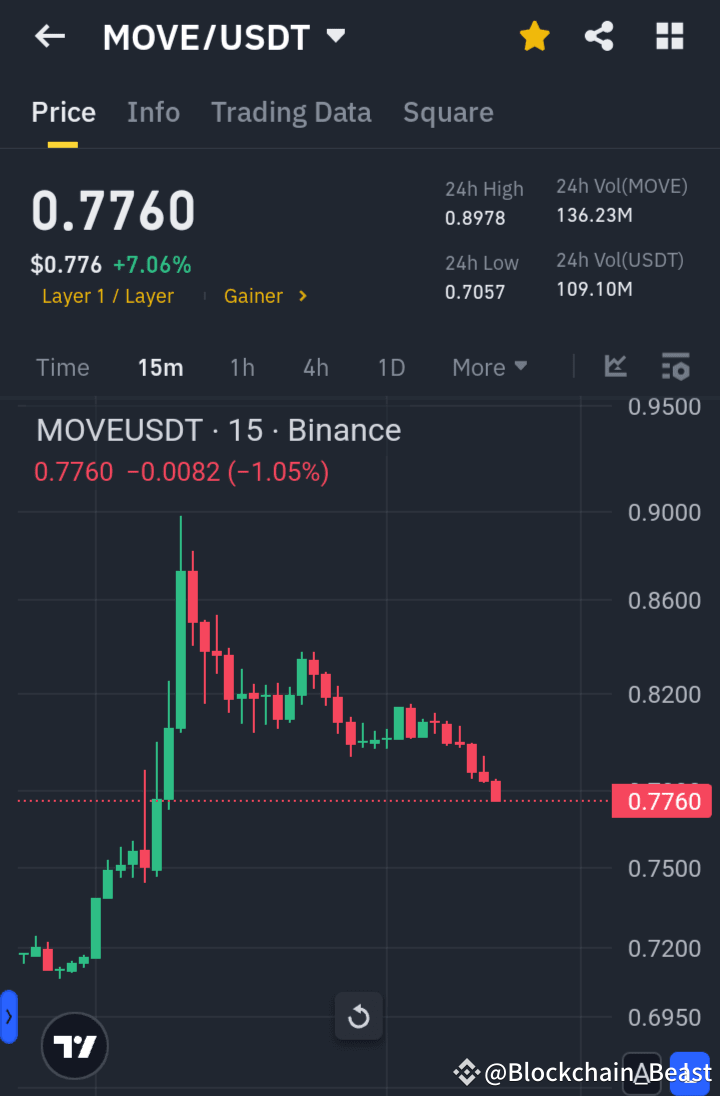Tap the Layer 1 / Layer tag
Image resolution: width=720 pixels, height=1096 pixels.
tap(108, 295)
